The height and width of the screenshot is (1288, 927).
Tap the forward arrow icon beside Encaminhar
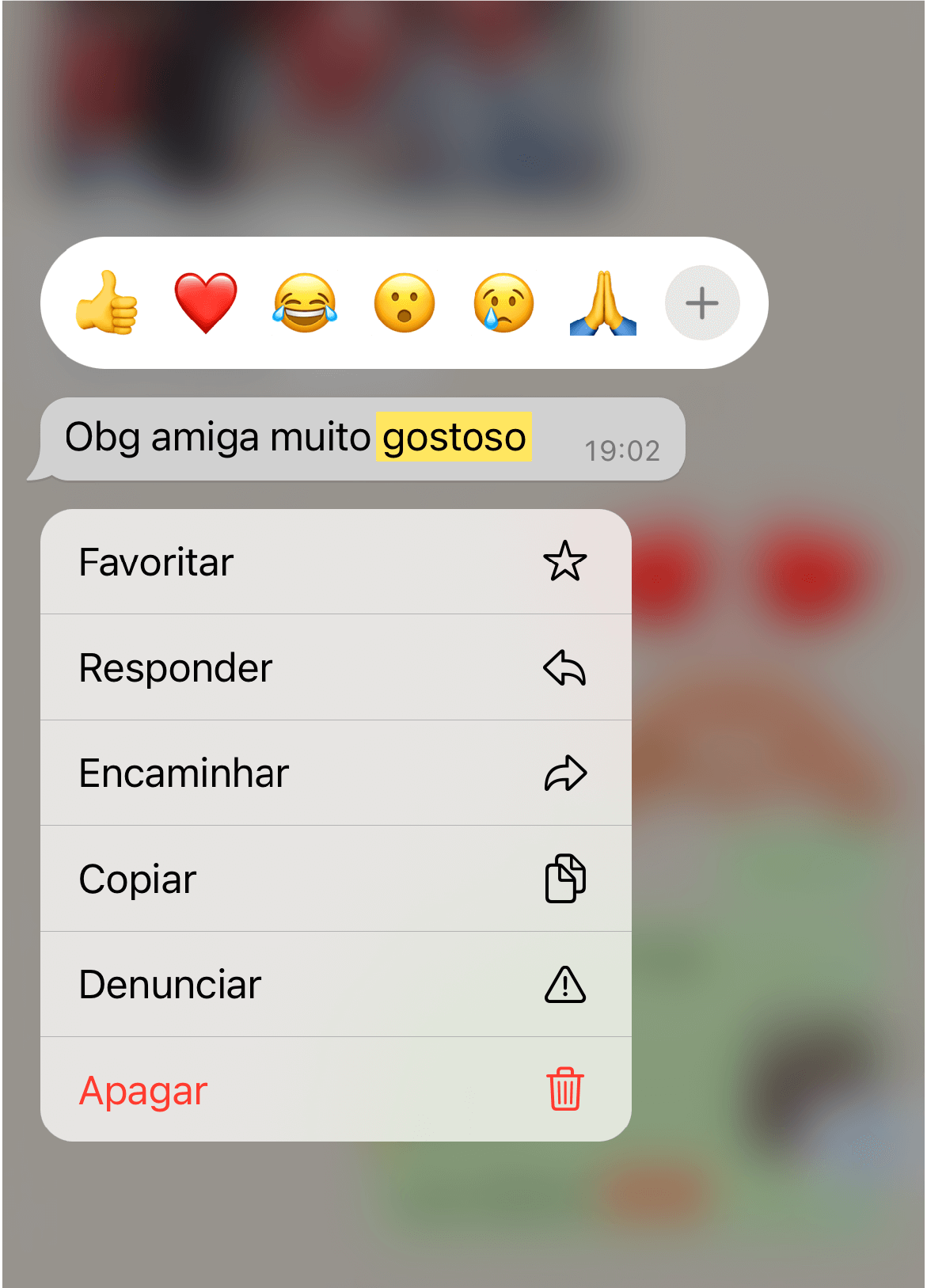click(565, 773)
